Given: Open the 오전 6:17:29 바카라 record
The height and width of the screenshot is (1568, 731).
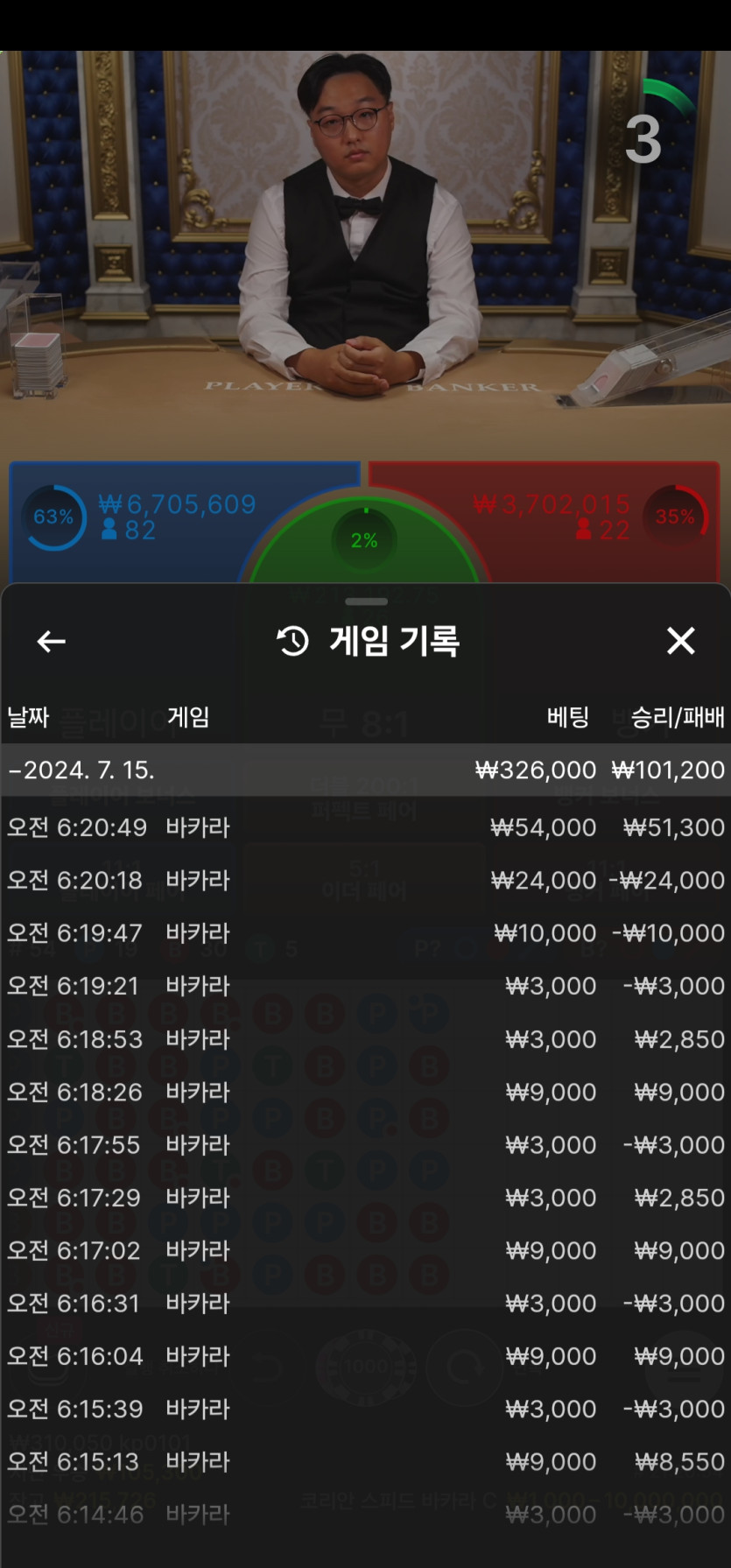Looking at the screenshot, I should point(365,1198).
